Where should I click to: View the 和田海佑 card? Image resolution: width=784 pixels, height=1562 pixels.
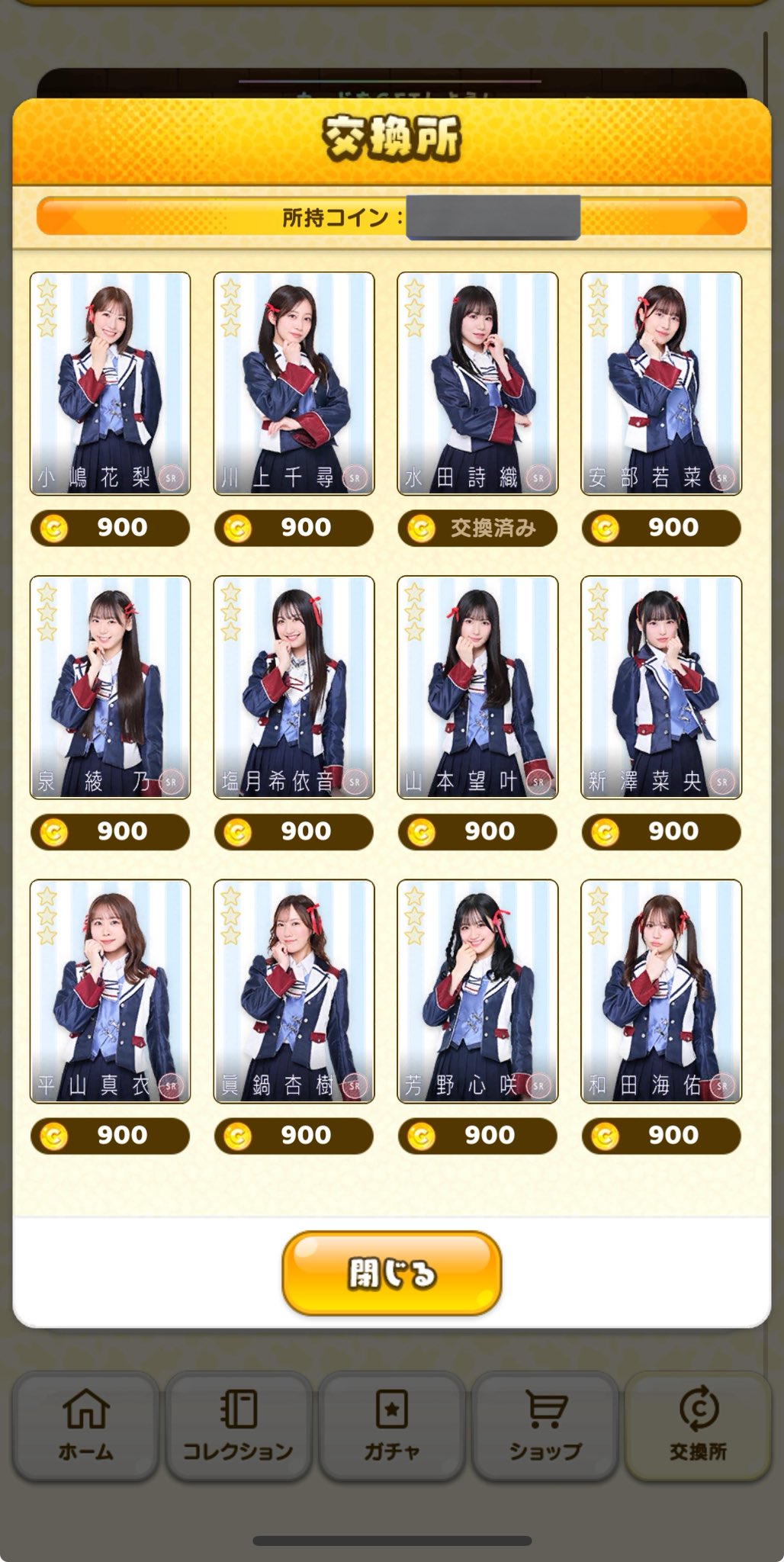point(661,992)
